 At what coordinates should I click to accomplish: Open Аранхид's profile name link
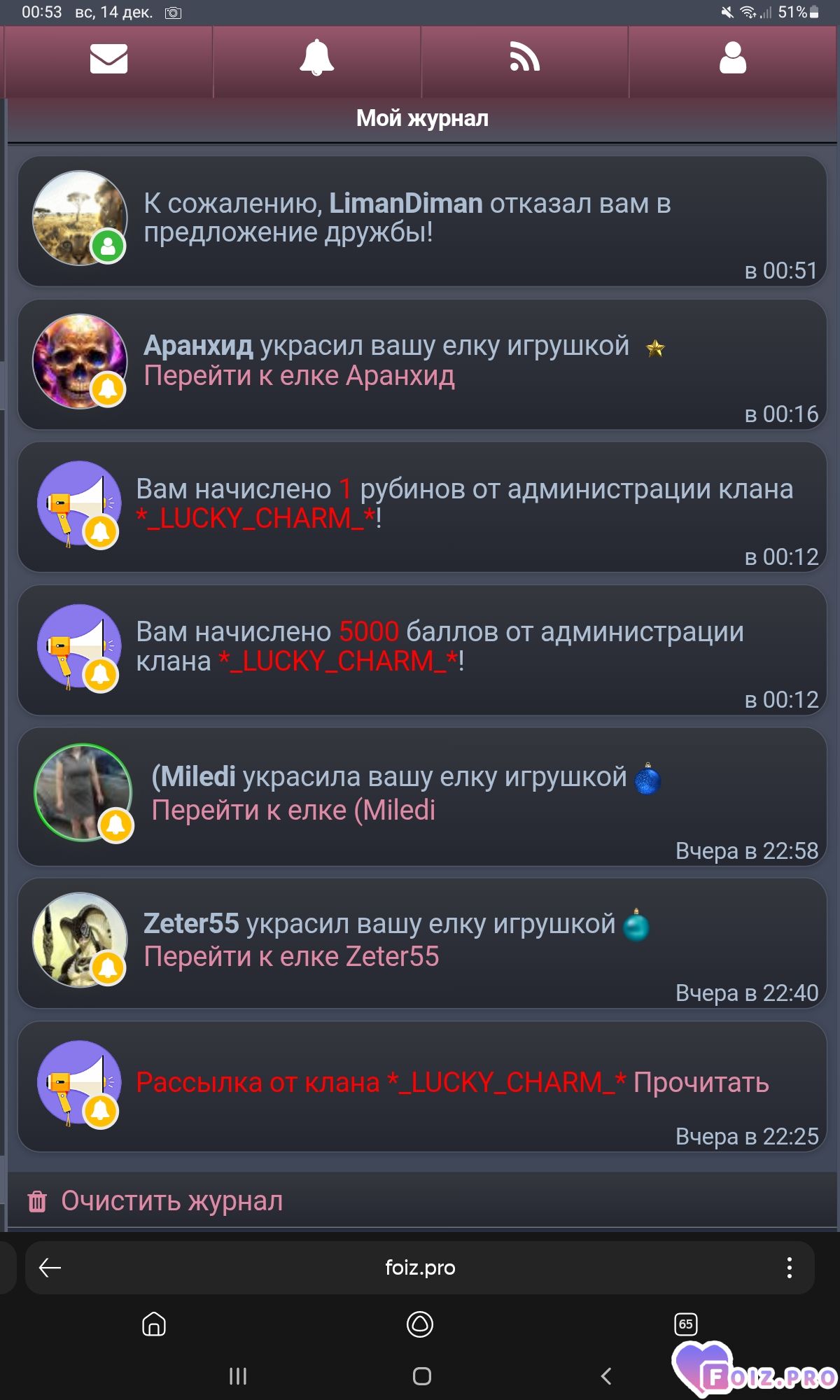tap(198, 346)
